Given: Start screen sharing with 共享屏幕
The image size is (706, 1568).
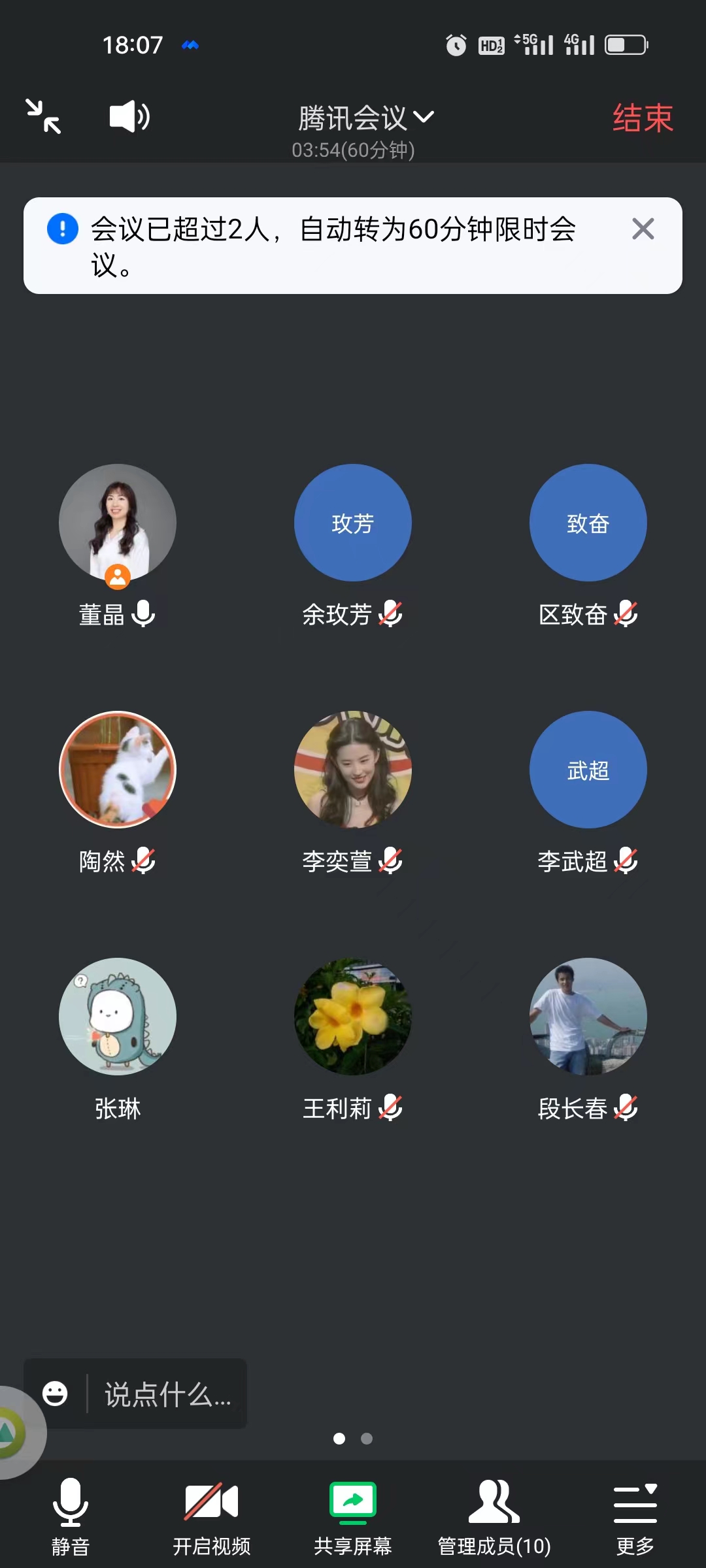Looking at the screenshot, I should (x=353, y=1517).
